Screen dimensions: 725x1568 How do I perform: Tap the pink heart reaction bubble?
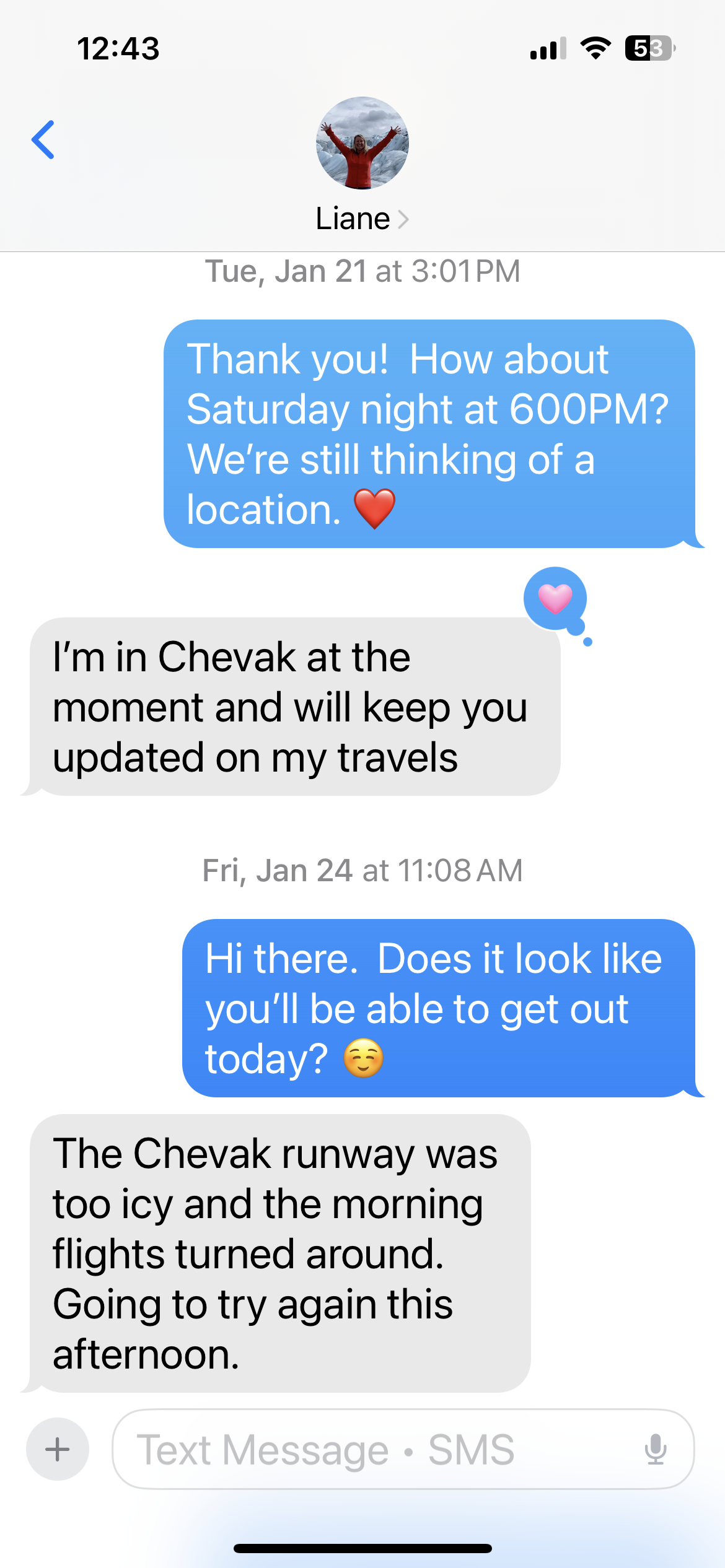click(555, 598)
